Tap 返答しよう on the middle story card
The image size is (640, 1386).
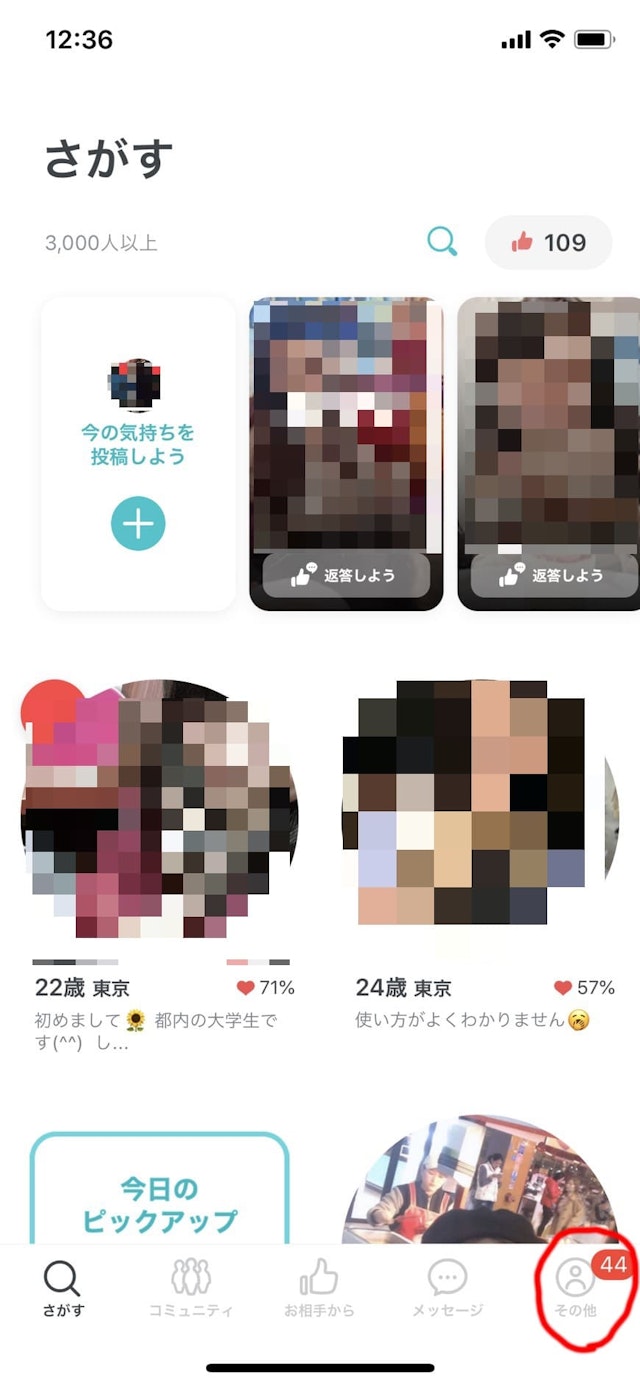tap(346, 575)
